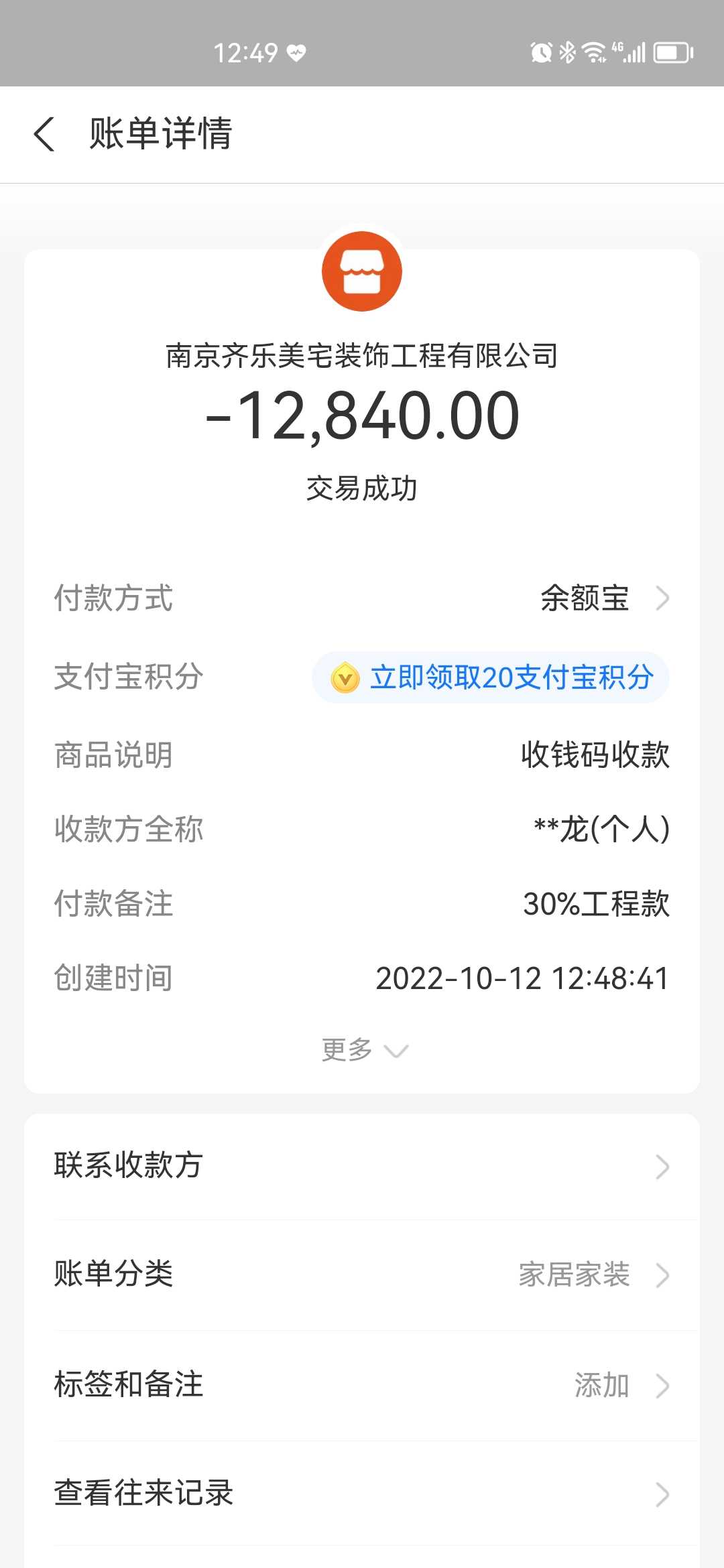
Task: Open the 付款方式 余额宝 row
Action: click(362, 598)
